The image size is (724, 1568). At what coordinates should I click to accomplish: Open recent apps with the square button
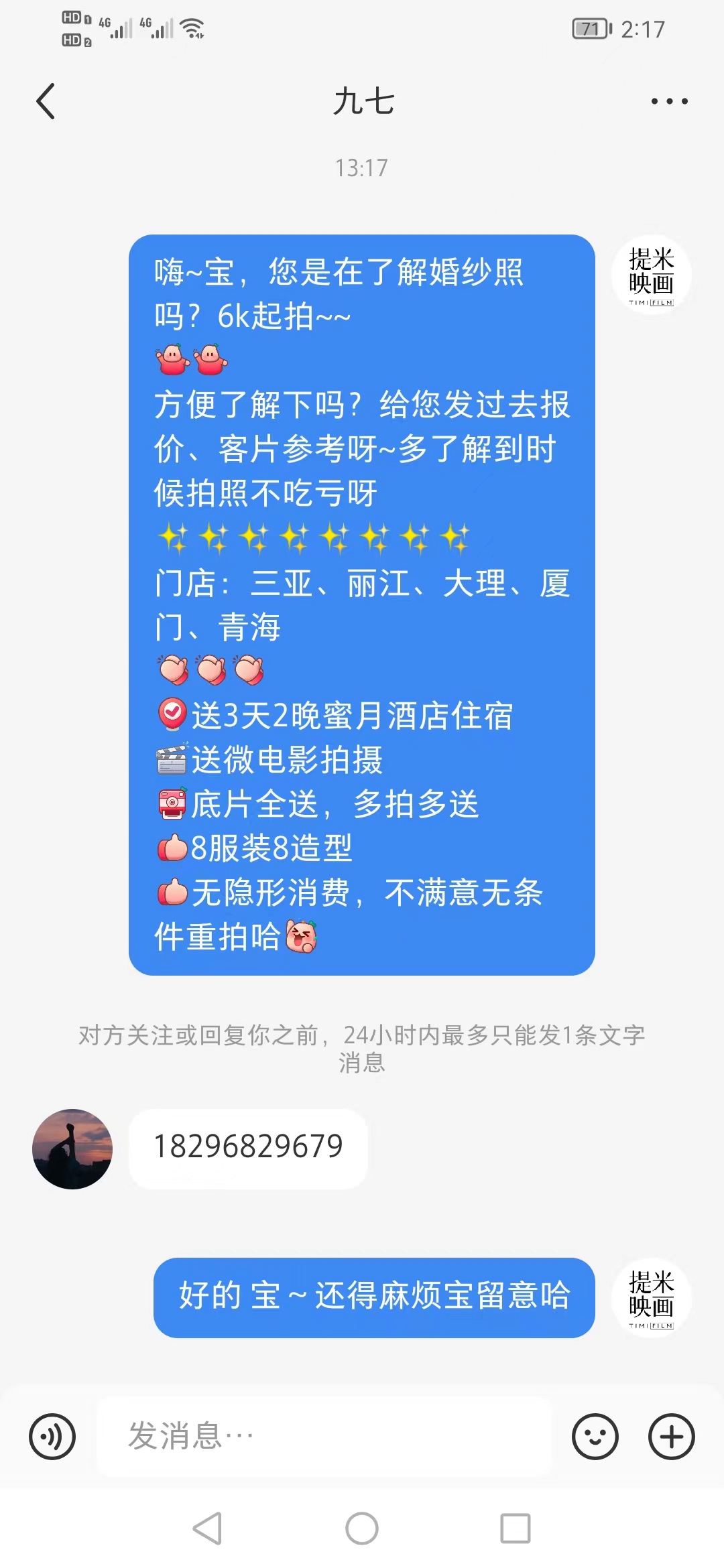(516, 1528)
